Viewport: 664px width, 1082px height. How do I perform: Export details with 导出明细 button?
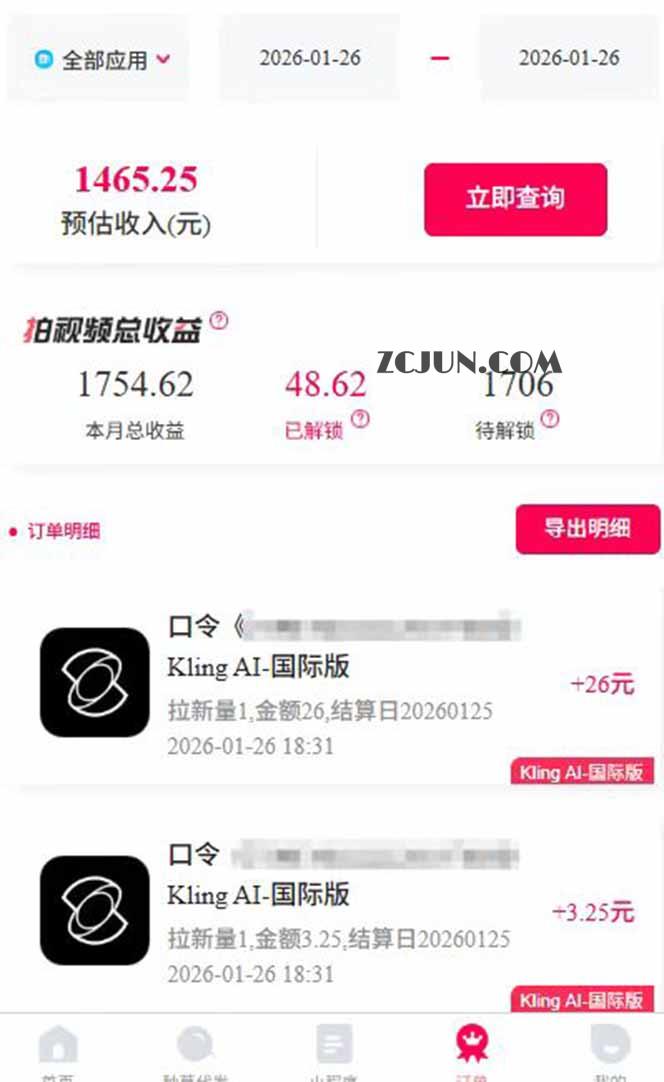pos(587,529)
